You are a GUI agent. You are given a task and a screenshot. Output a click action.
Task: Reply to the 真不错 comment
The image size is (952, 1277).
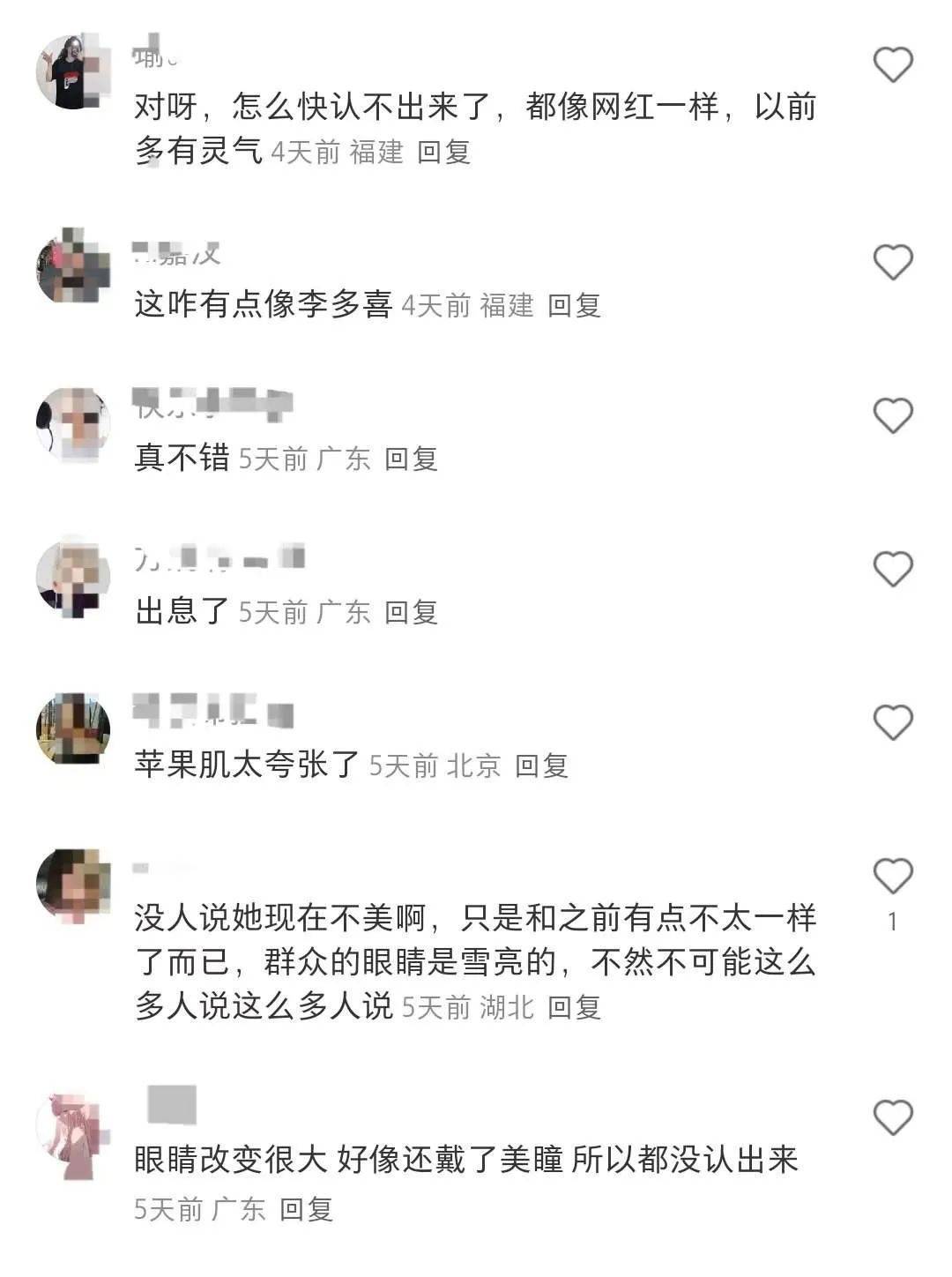click(411, 459)
